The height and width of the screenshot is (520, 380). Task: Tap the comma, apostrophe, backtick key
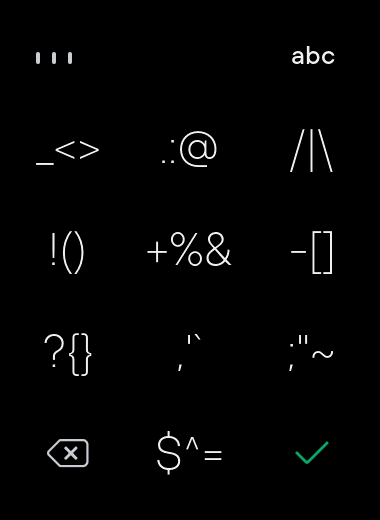[189, 353]
